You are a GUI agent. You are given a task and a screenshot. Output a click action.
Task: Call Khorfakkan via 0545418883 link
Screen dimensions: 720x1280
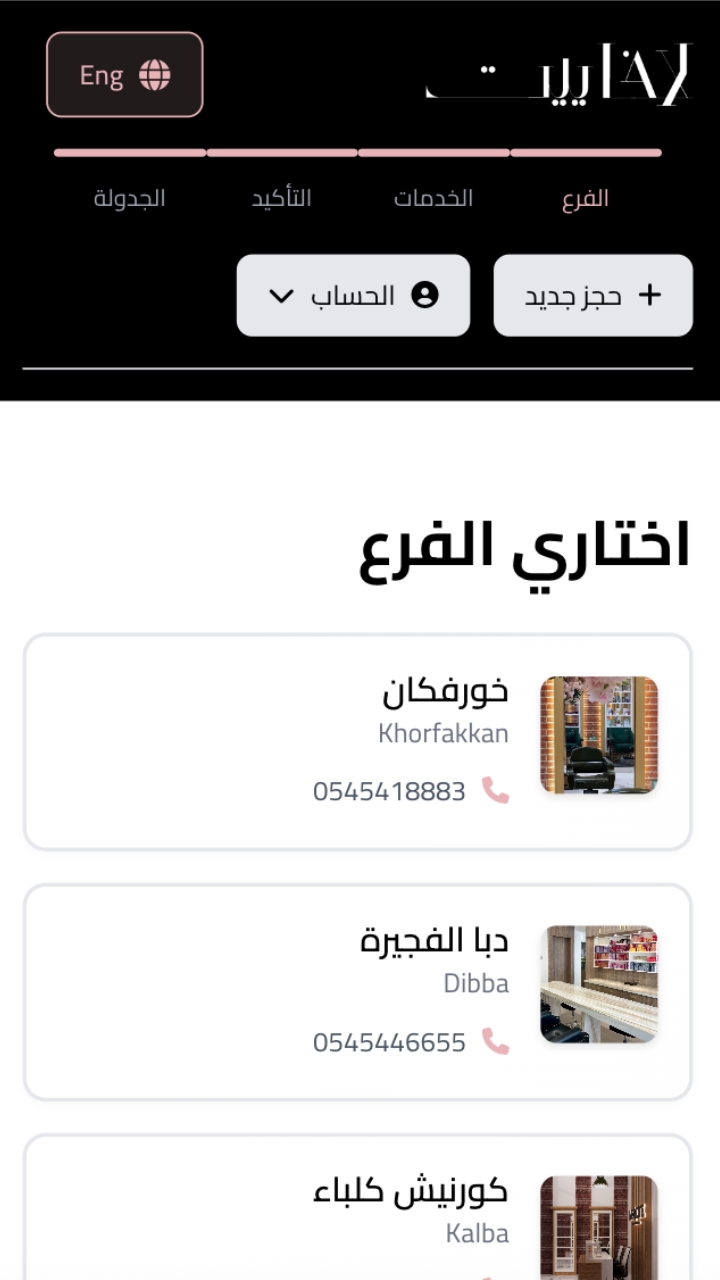(389, 791)
